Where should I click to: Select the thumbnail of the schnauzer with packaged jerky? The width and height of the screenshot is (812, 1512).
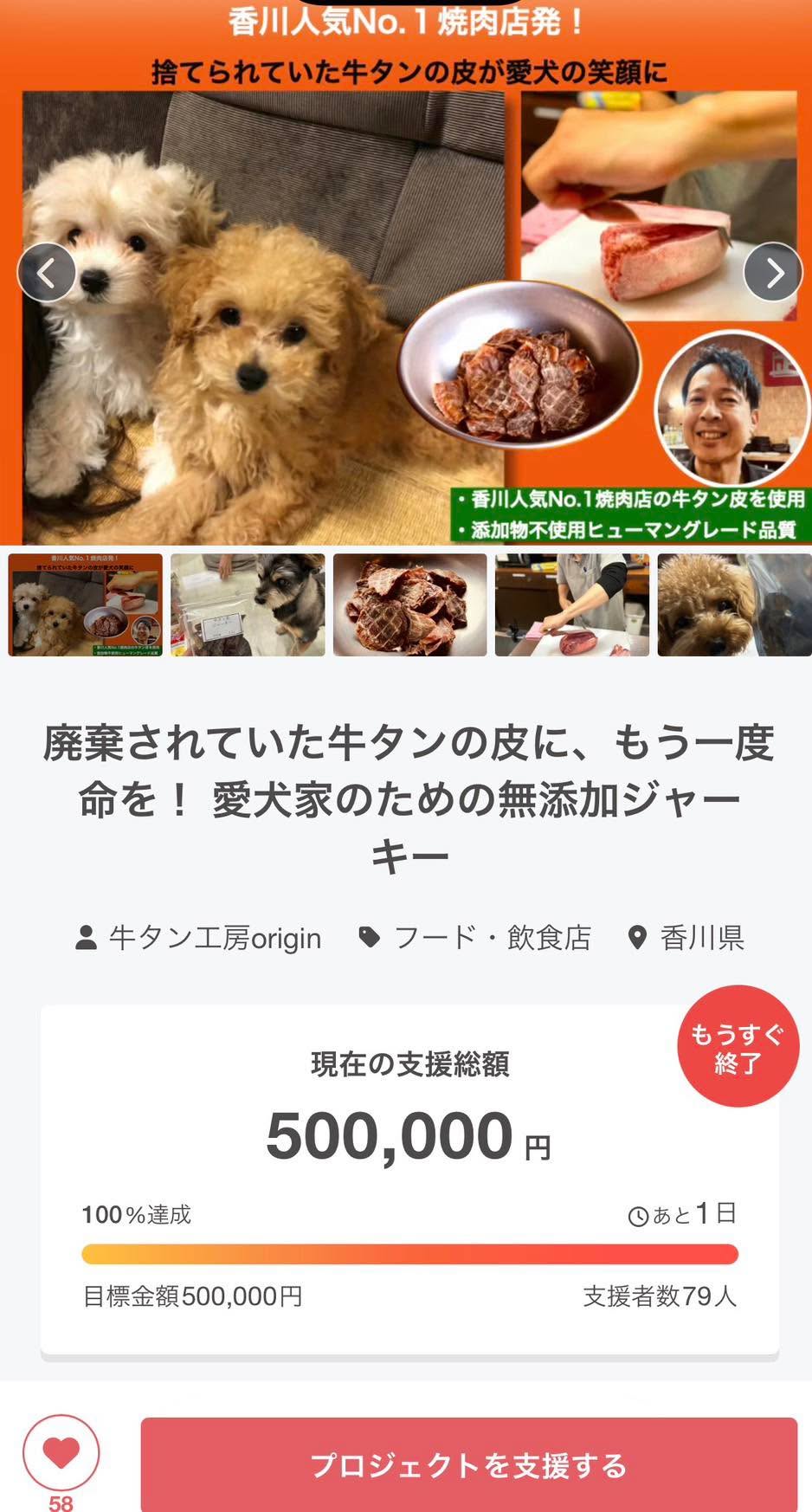click(248, 604)
